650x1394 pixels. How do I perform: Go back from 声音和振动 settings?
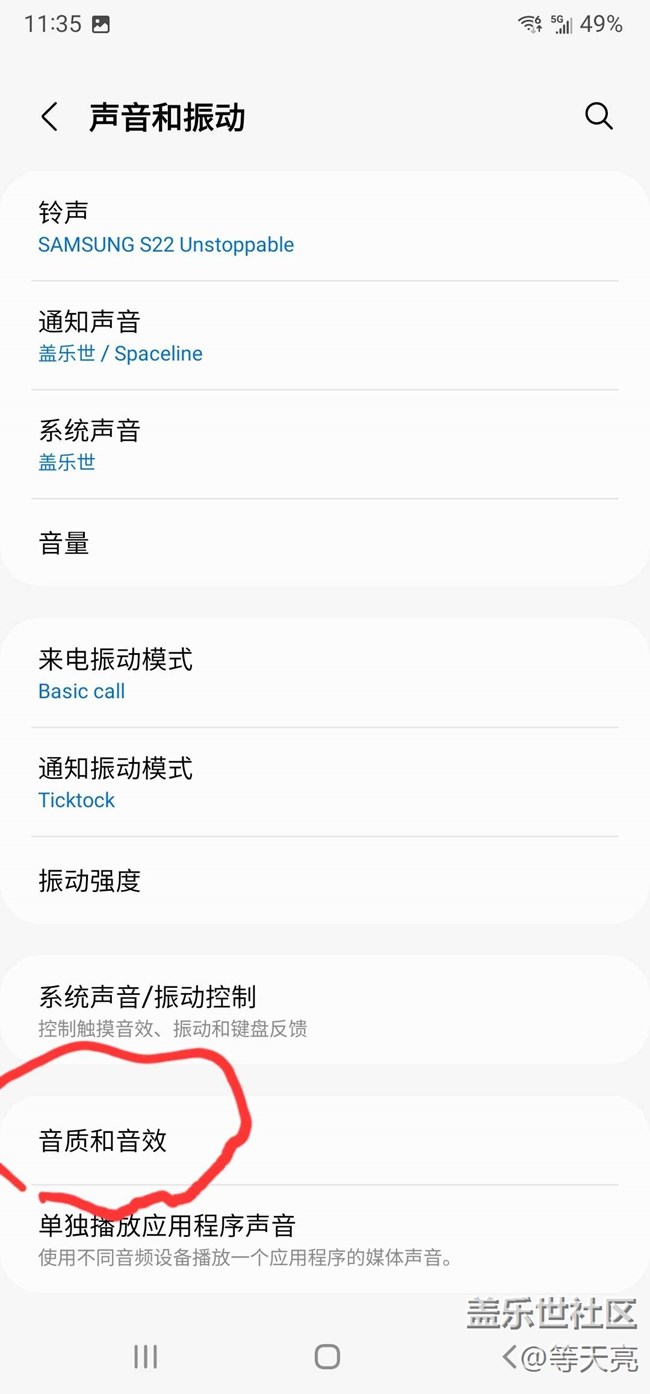[49, 117]
